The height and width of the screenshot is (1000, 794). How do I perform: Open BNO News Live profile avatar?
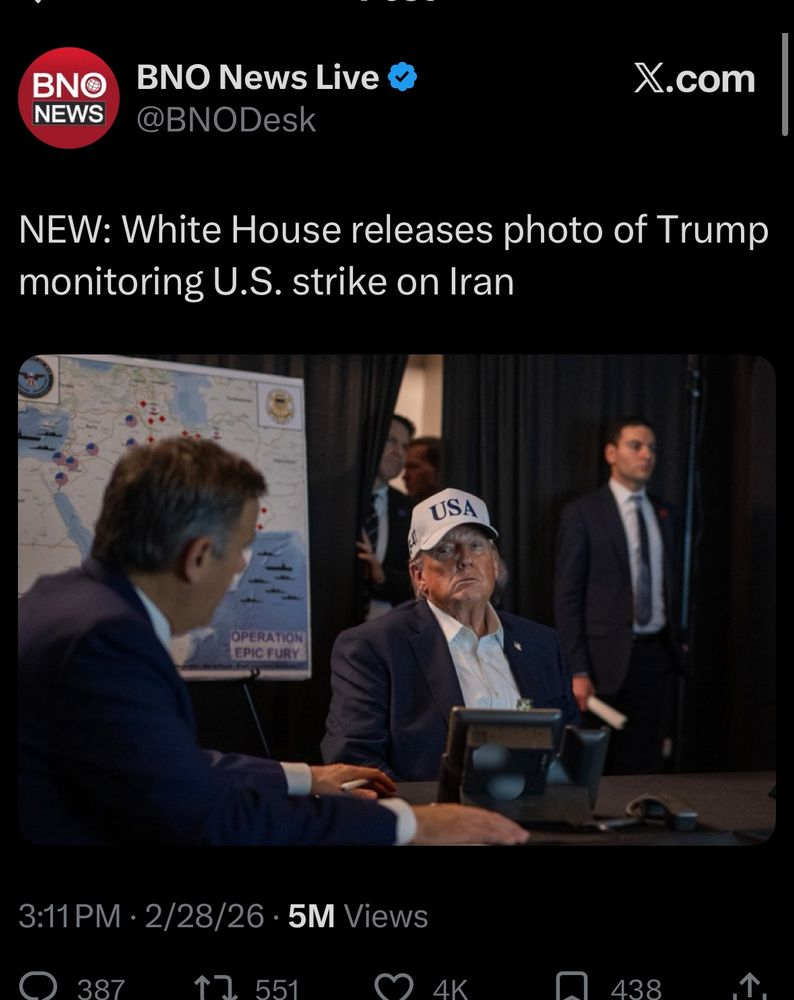click(x=68, y=98)
